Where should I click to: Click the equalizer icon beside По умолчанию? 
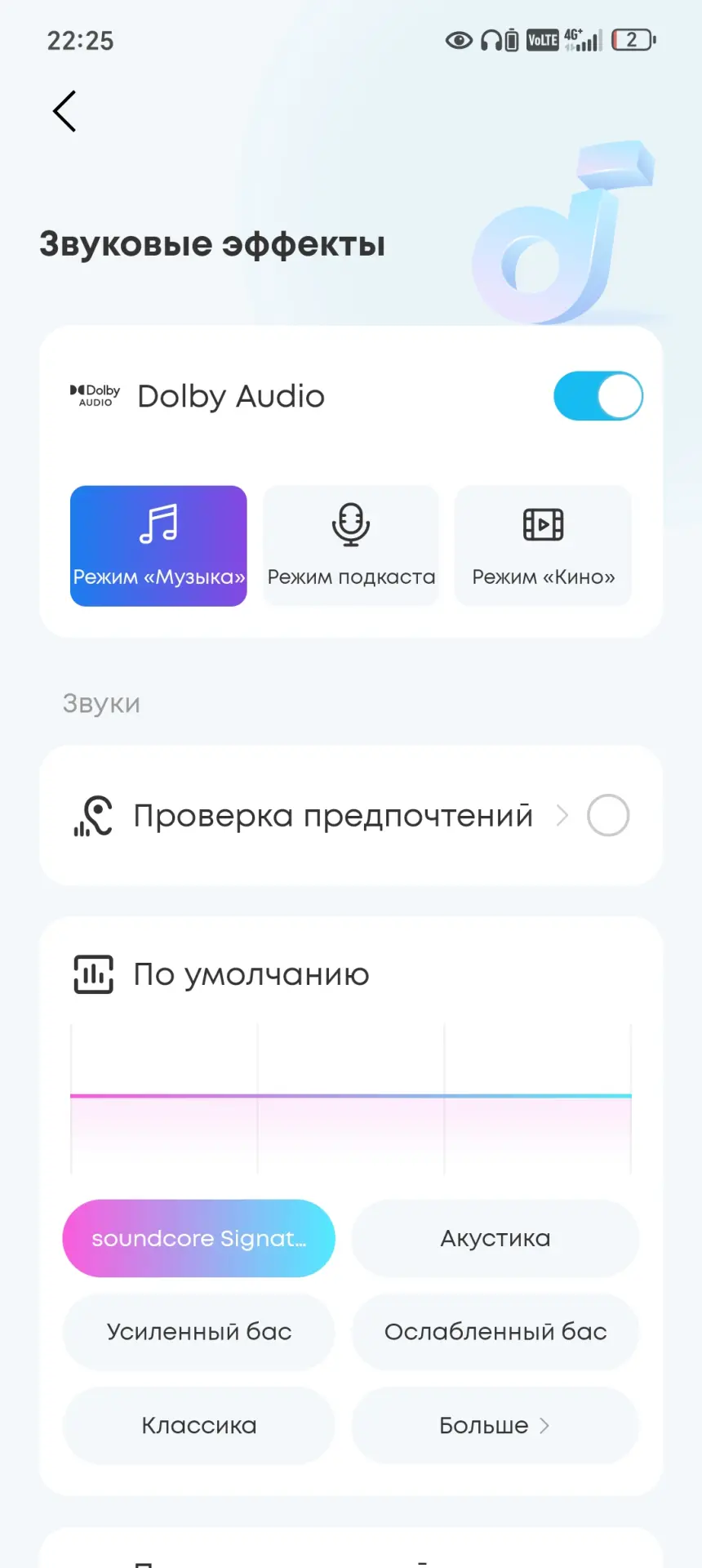coord(92,973)
